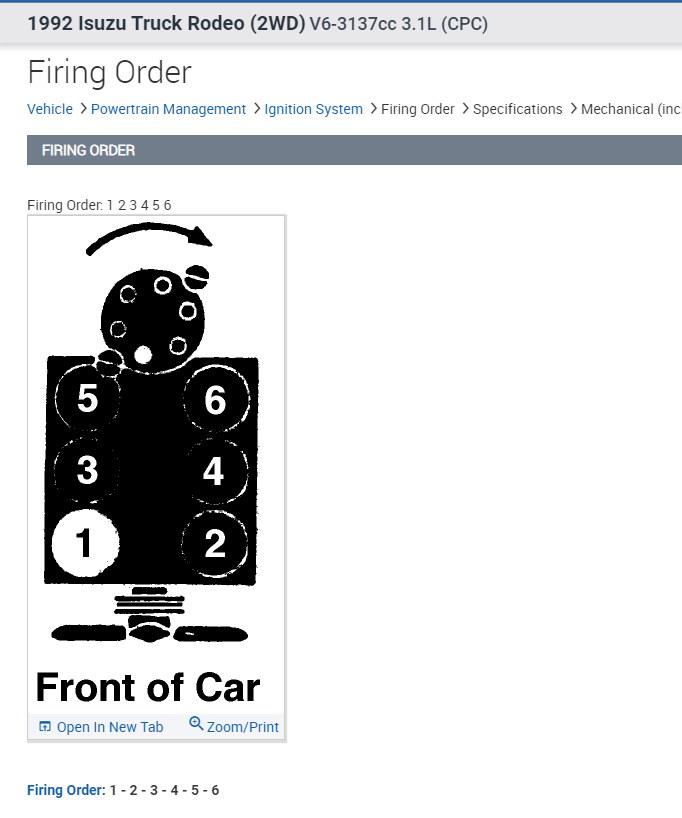Viewport: 682px width, 818px height.
Task: Open the Ignition System breadcrumb
Action: [313, 109]
